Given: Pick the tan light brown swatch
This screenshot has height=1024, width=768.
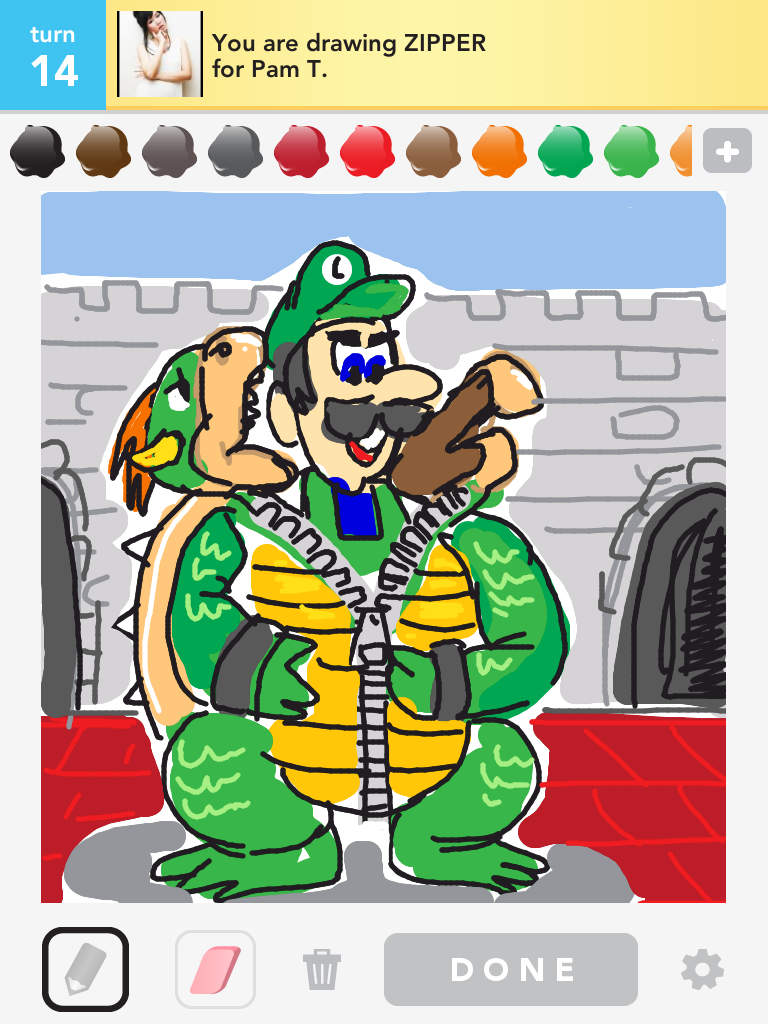Looking at the screenshot, I should [433, 151].
